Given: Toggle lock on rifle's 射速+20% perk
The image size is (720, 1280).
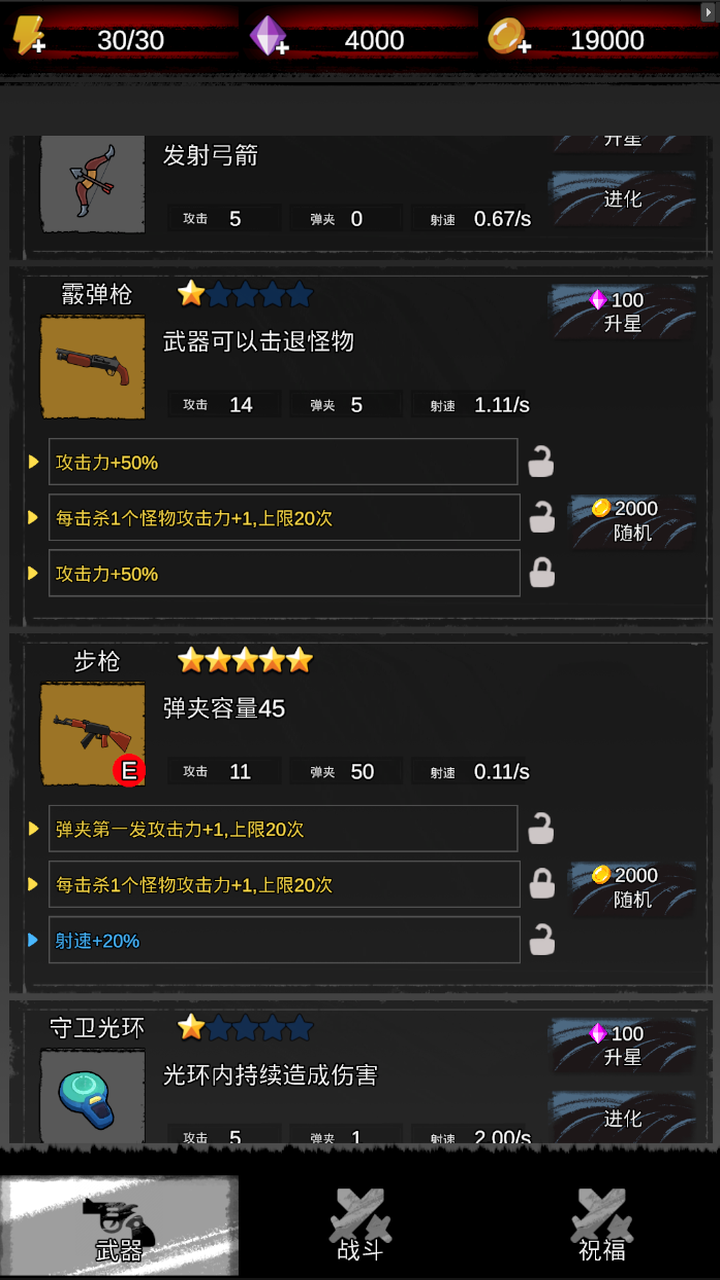Looking at the screenshot, I should pyautogui.click(x=541, y=940).
